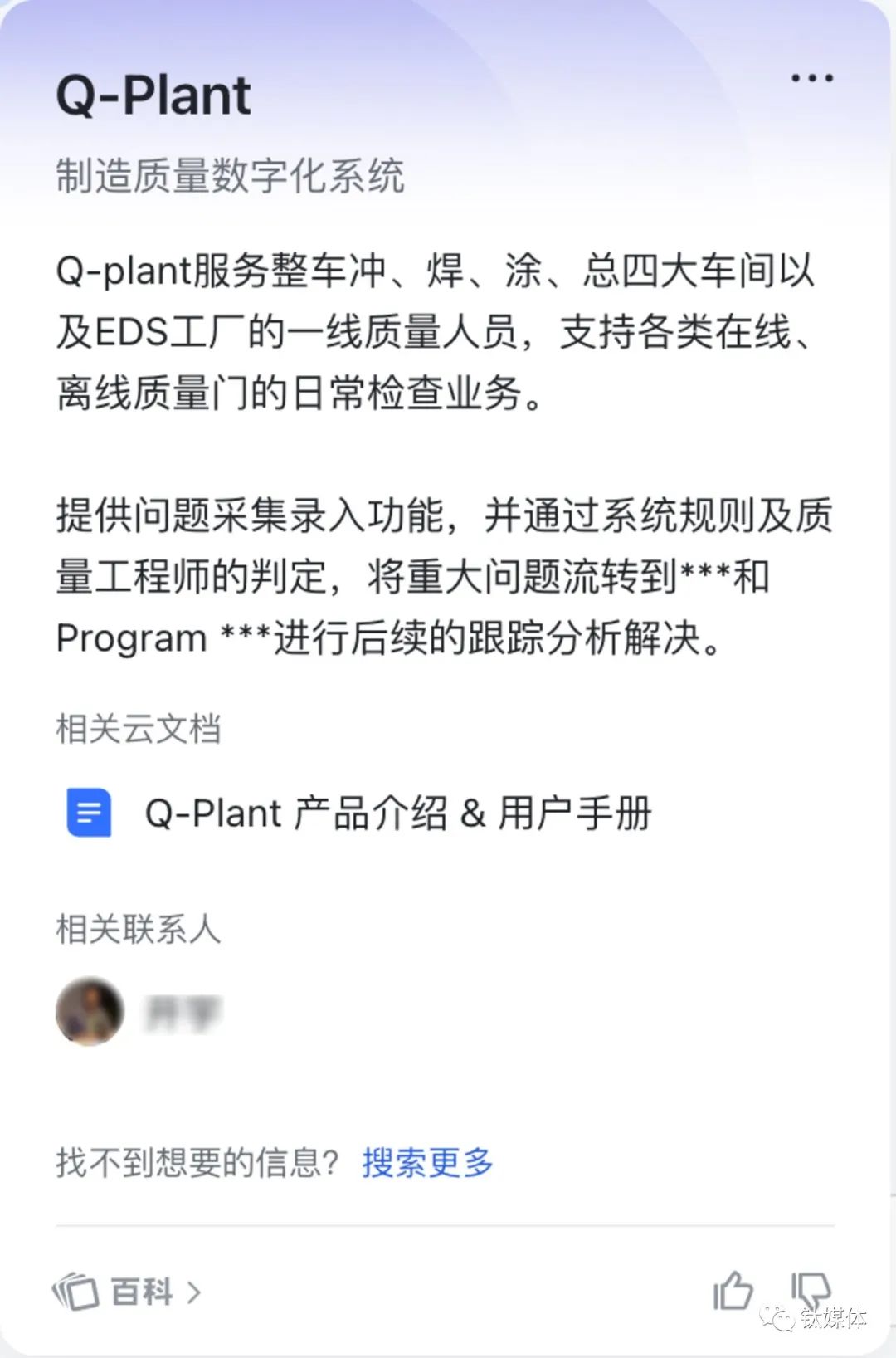Open the Q-Plant 产品介绍 & 用户手册 document
The width and height of the screenshot is (896, 1358).
coord(397,813)
